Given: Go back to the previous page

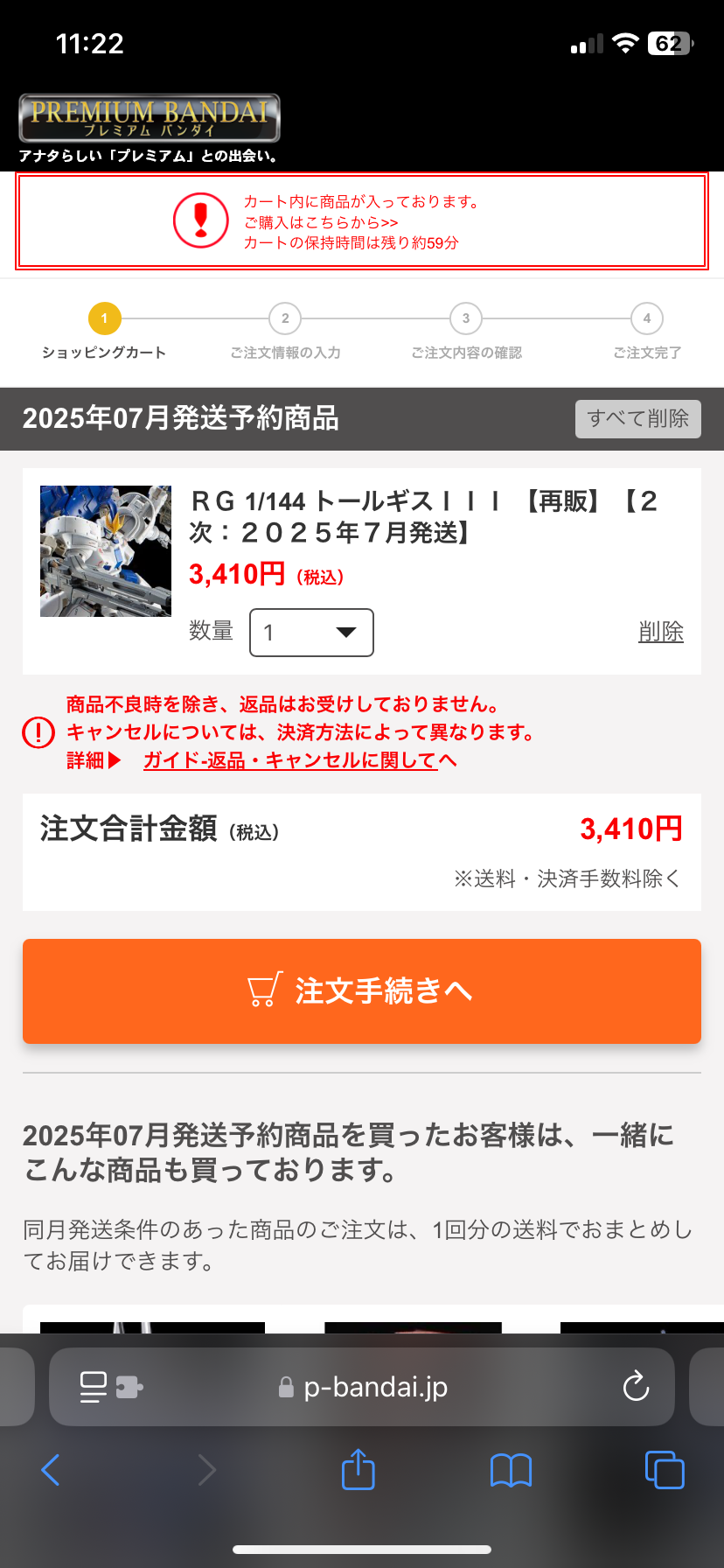Looking at the screenshot, I should pyautogui.click(x=51, y=1470).
